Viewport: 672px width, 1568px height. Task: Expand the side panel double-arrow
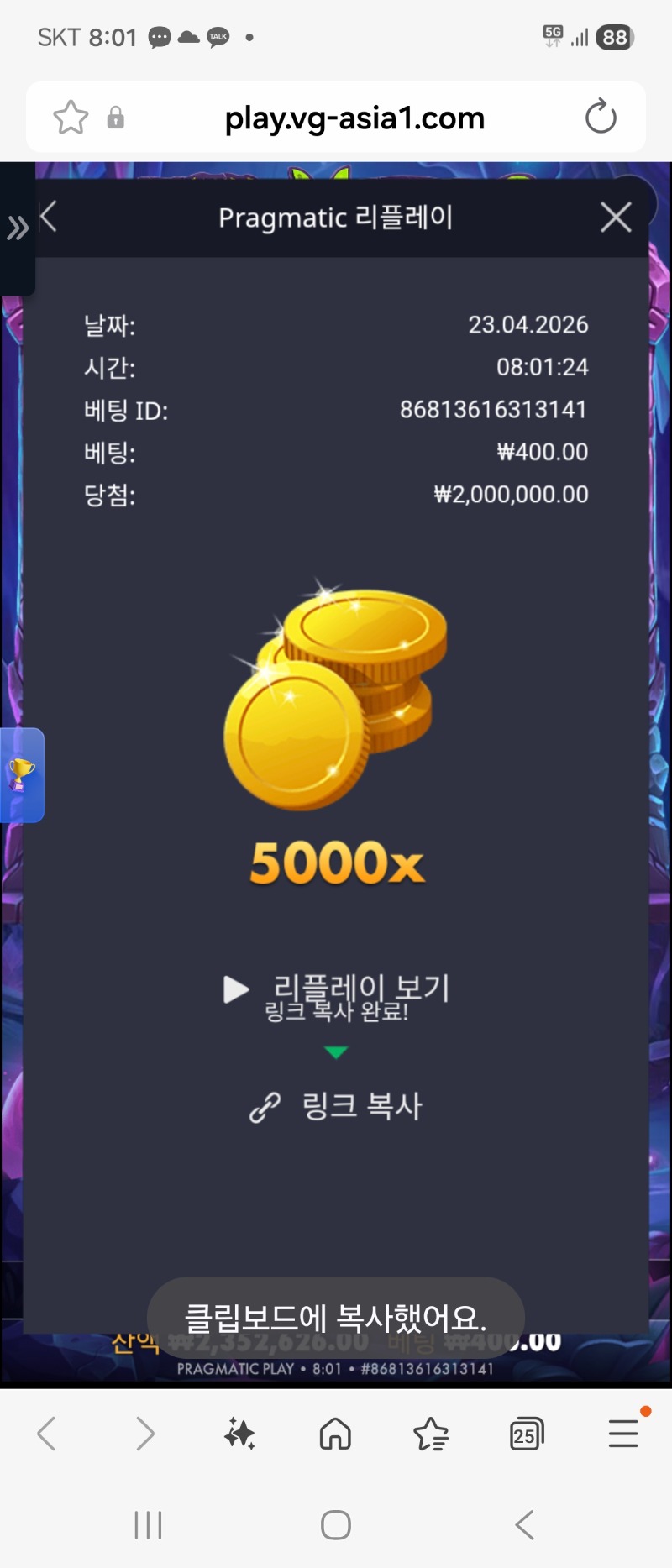(17, 228)
